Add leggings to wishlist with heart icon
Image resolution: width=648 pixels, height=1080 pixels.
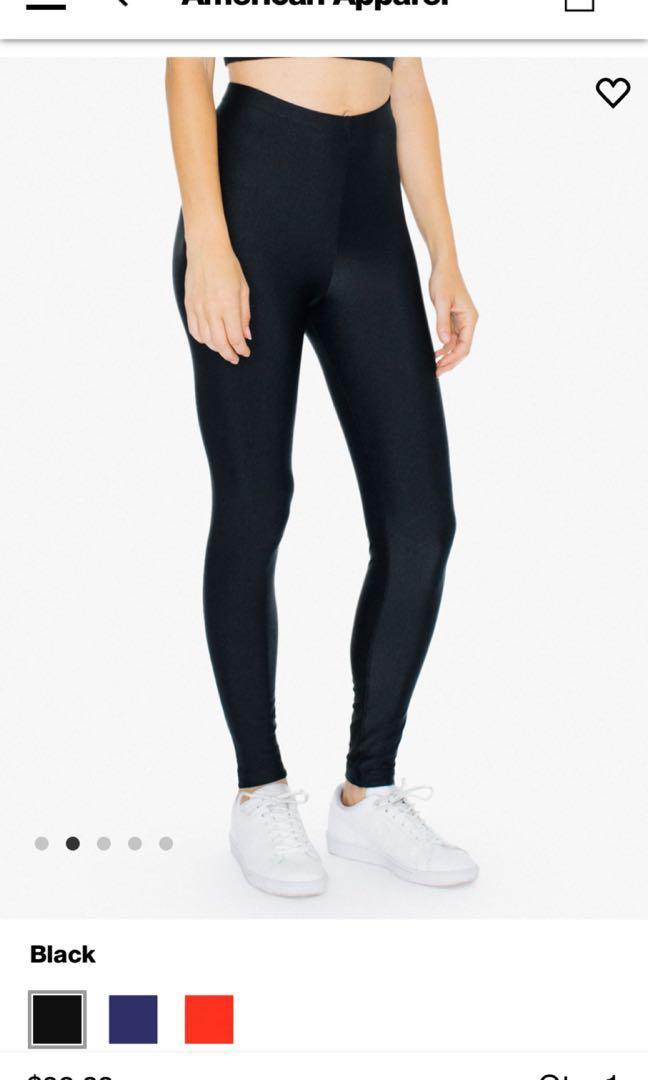pos(612,93)
